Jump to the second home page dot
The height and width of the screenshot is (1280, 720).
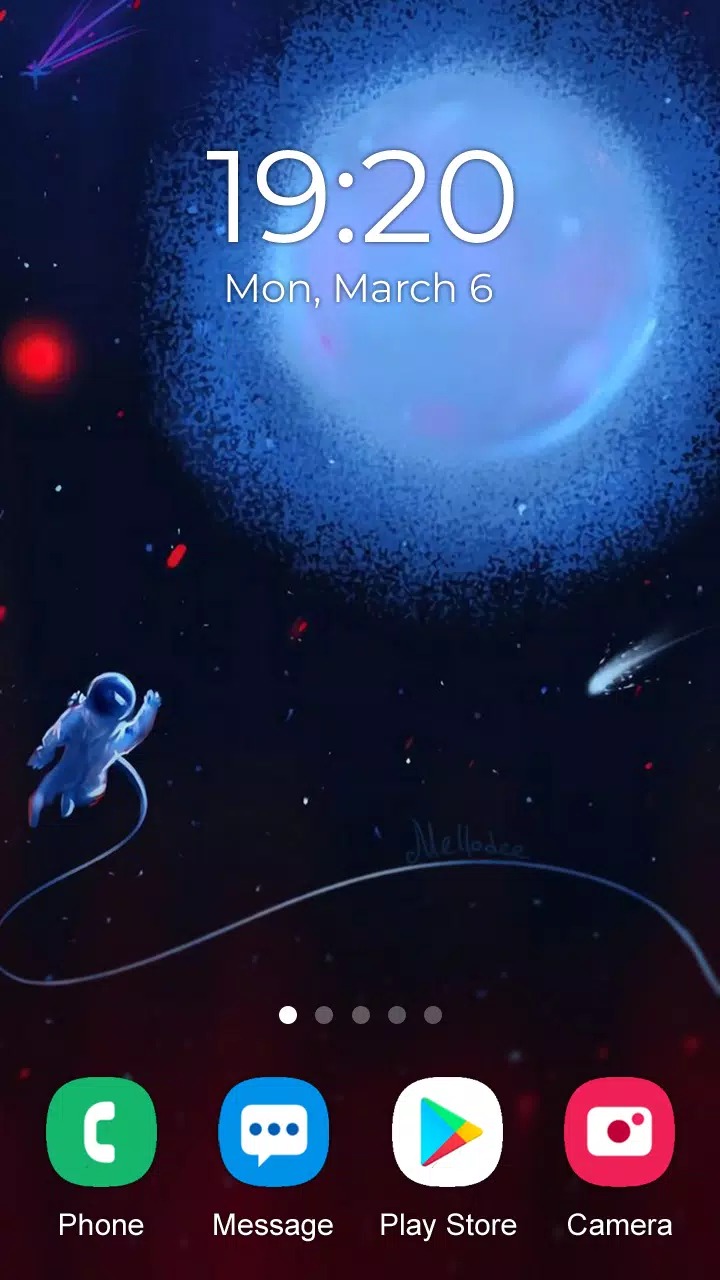324,1015
